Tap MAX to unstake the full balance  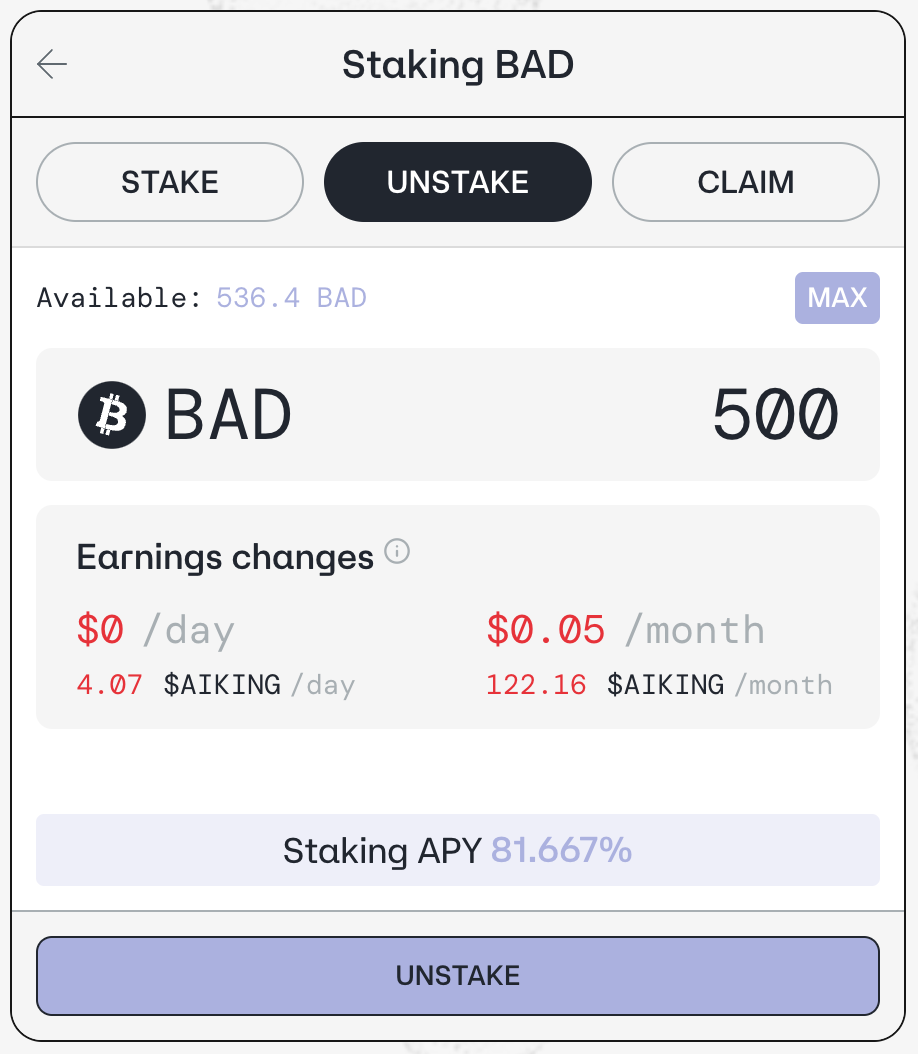[837, 298]
